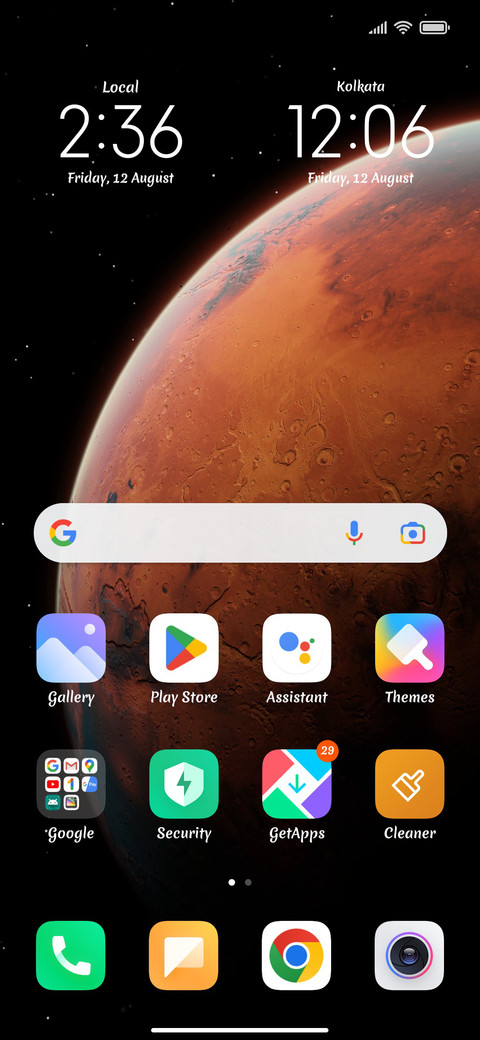
Task: Tap the Local clock widget
Action: 121,132
